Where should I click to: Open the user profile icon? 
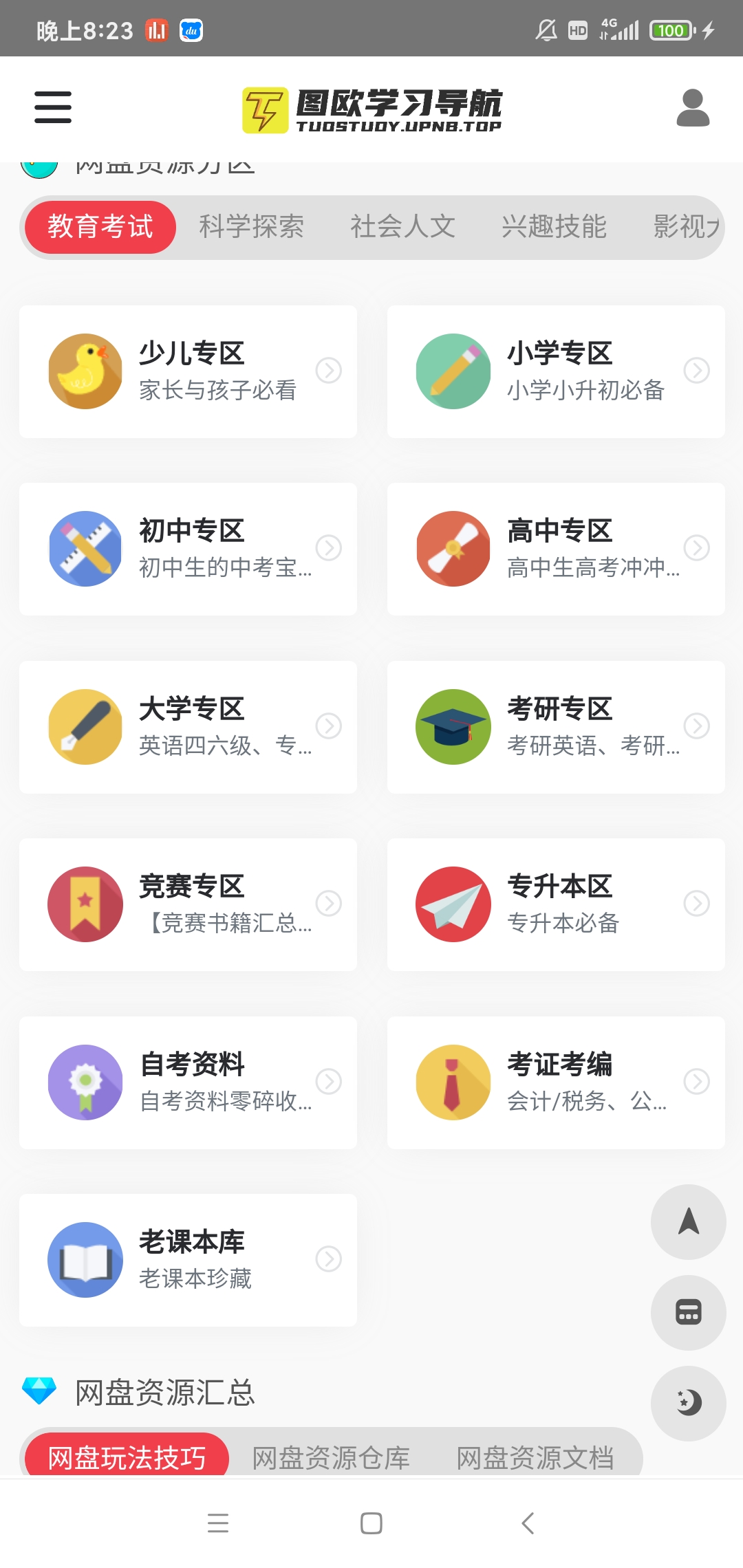click(692, 108)
